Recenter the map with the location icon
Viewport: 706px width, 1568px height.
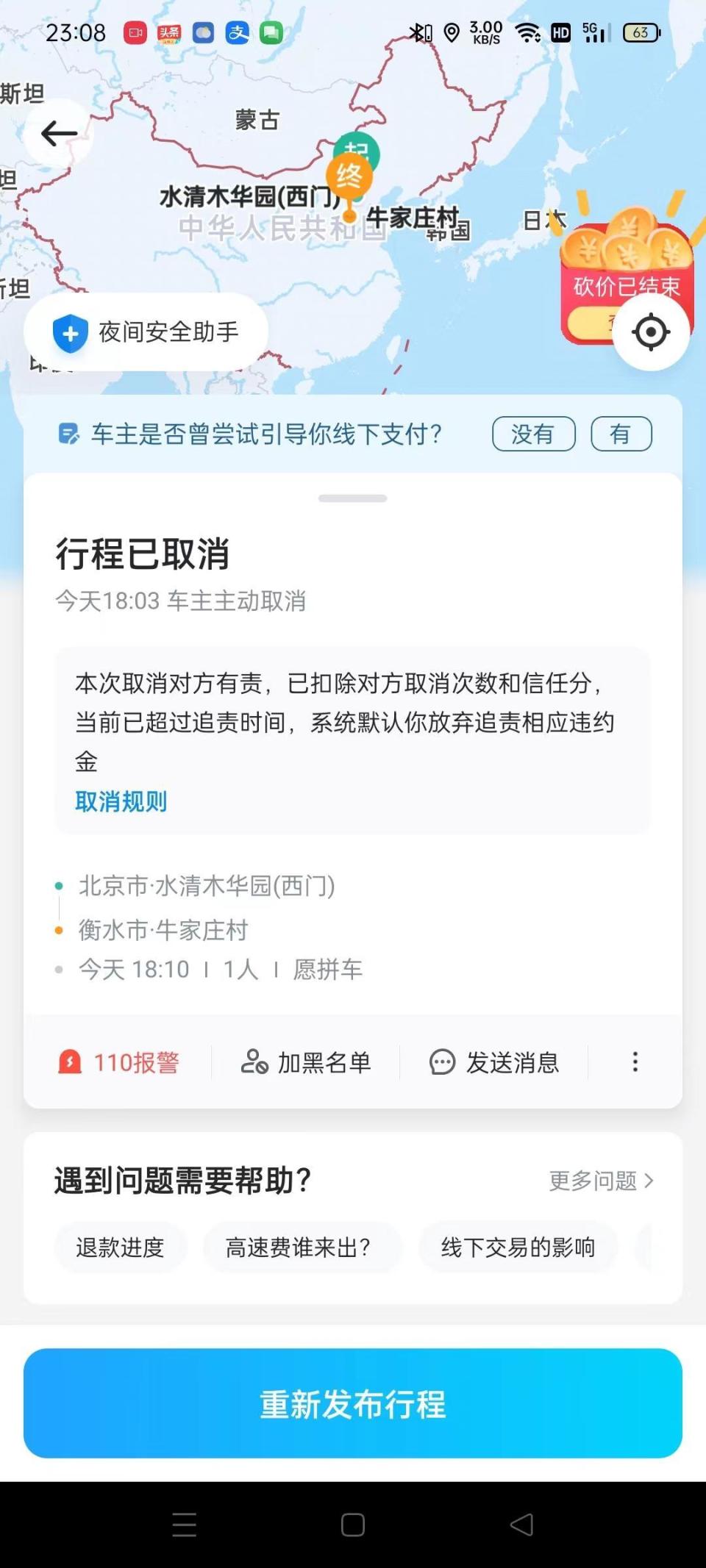pos(651,332)
